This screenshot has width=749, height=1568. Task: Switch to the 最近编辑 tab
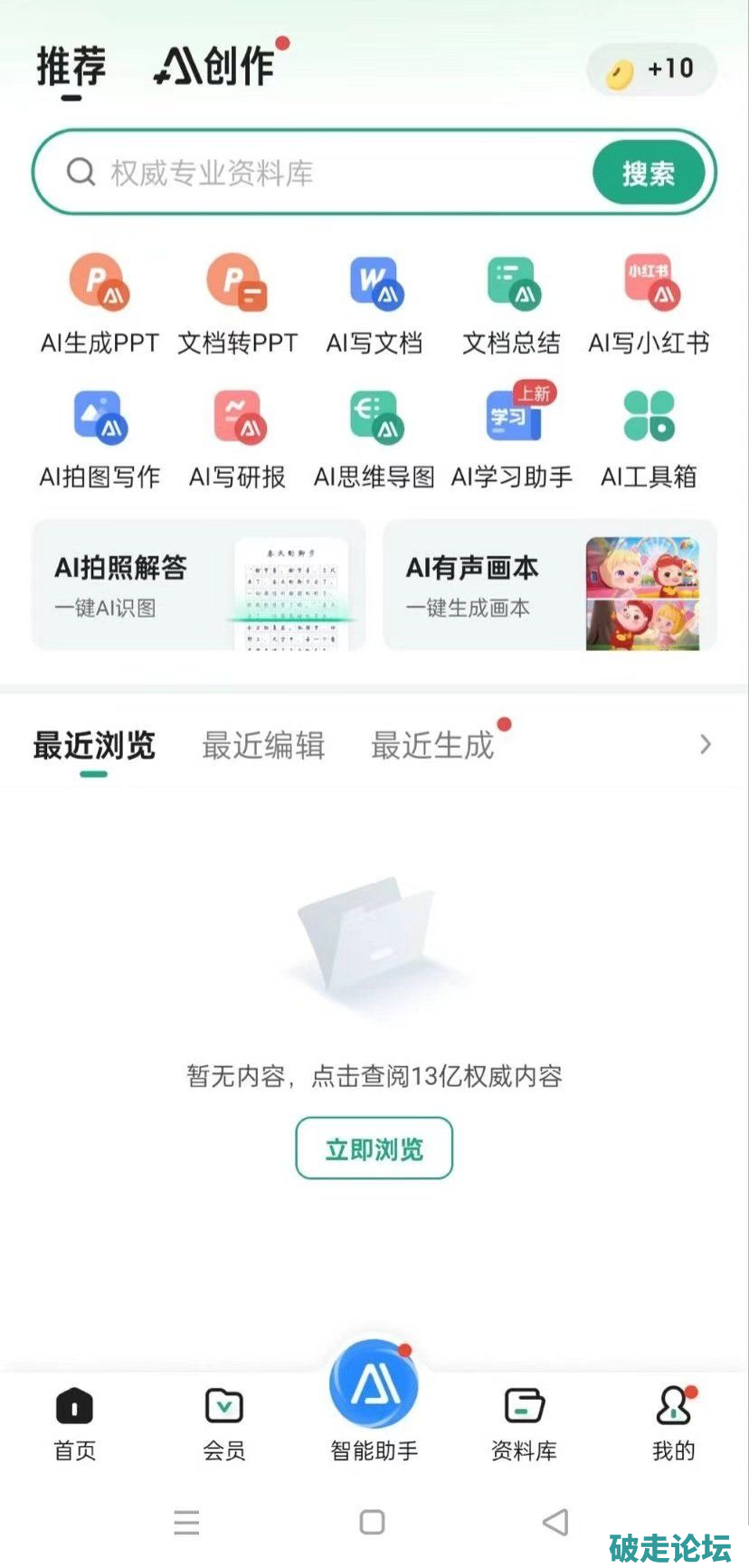[x=263, y=745]
